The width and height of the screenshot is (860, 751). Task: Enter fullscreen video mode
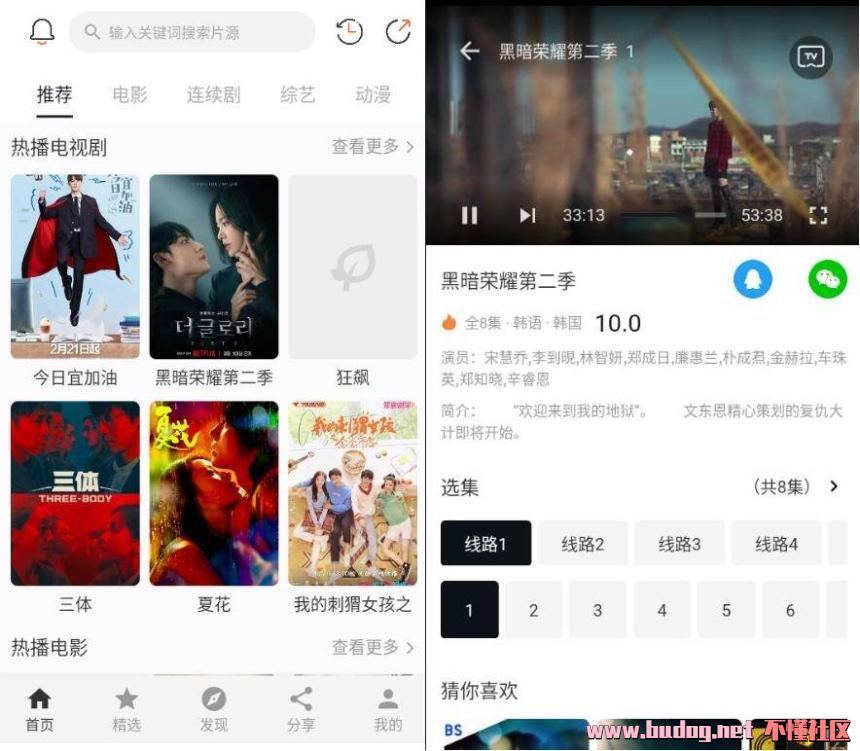tap(818, 215)
